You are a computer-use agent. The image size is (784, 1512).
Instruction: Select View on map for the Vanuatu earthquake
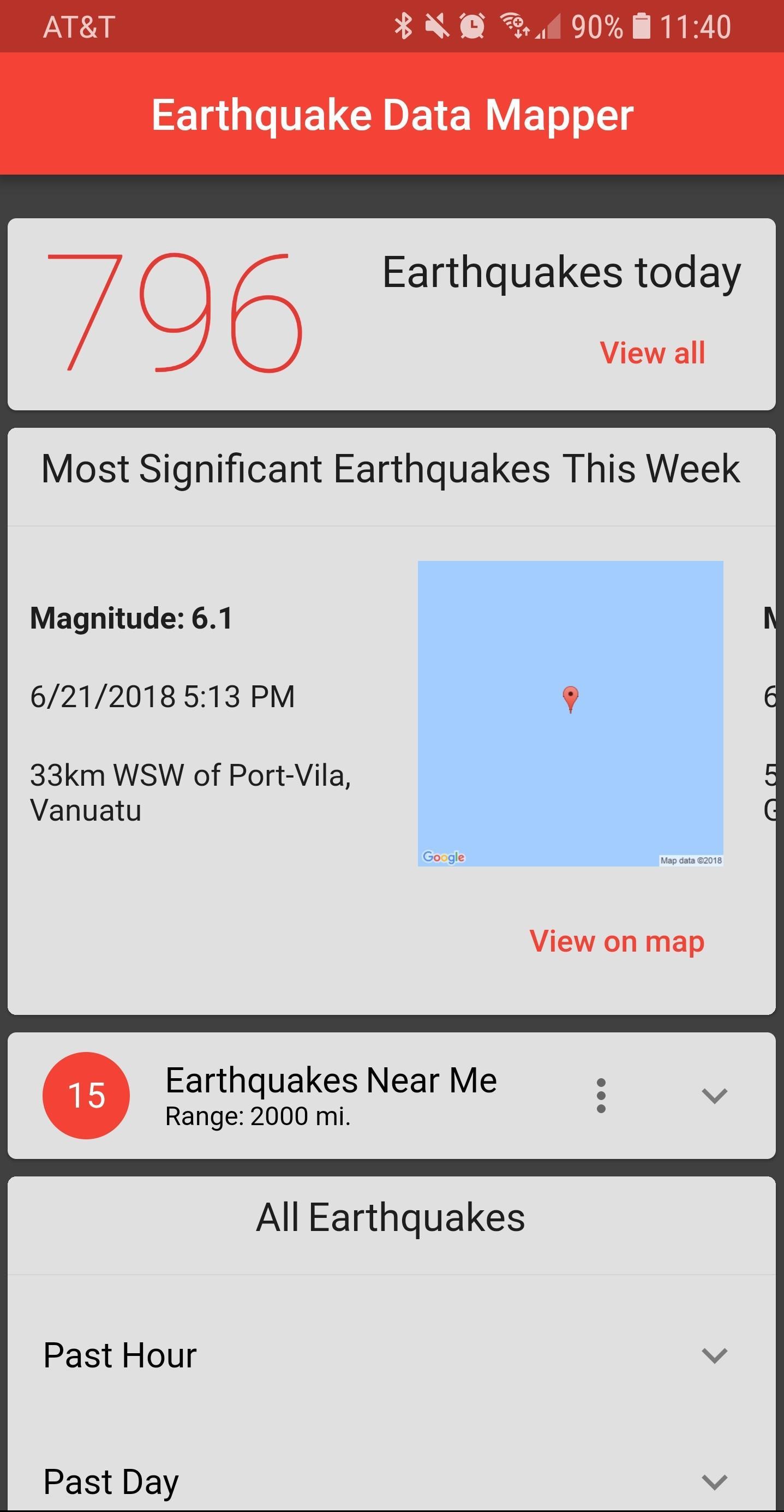[617, 940]
